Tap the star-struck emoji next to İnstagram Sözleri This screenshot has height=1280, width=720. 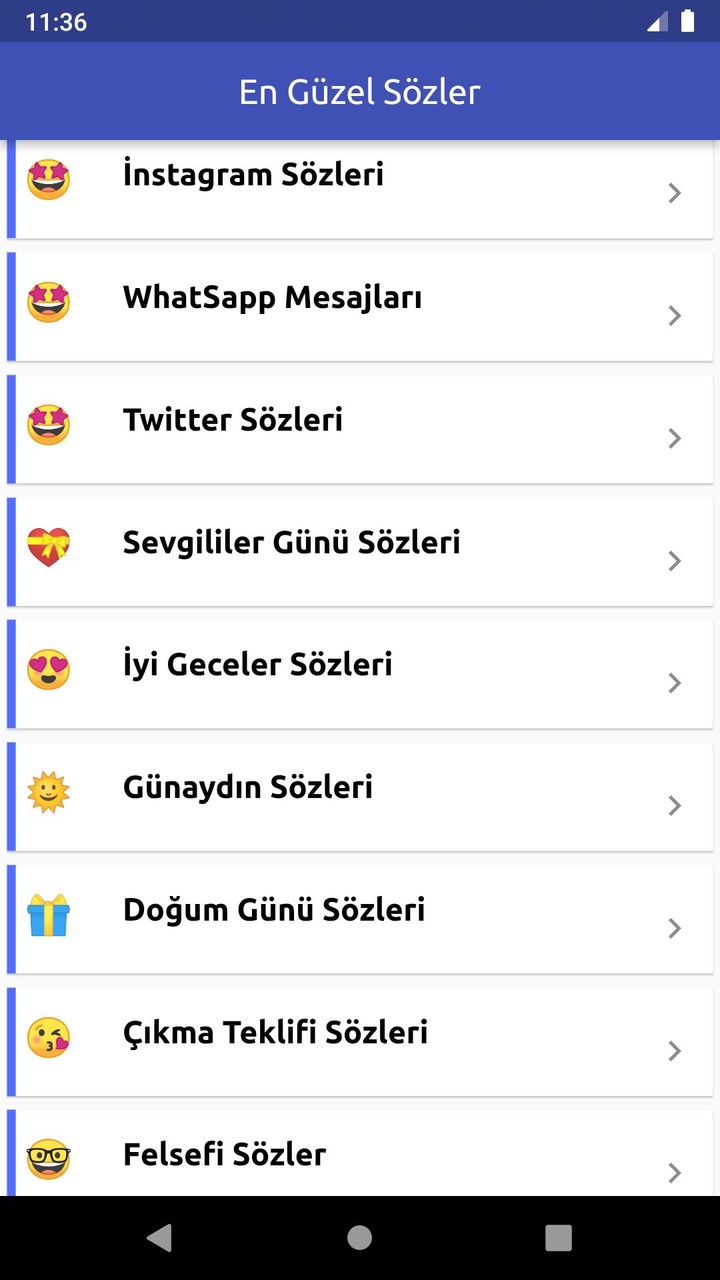tap(48, 180)
